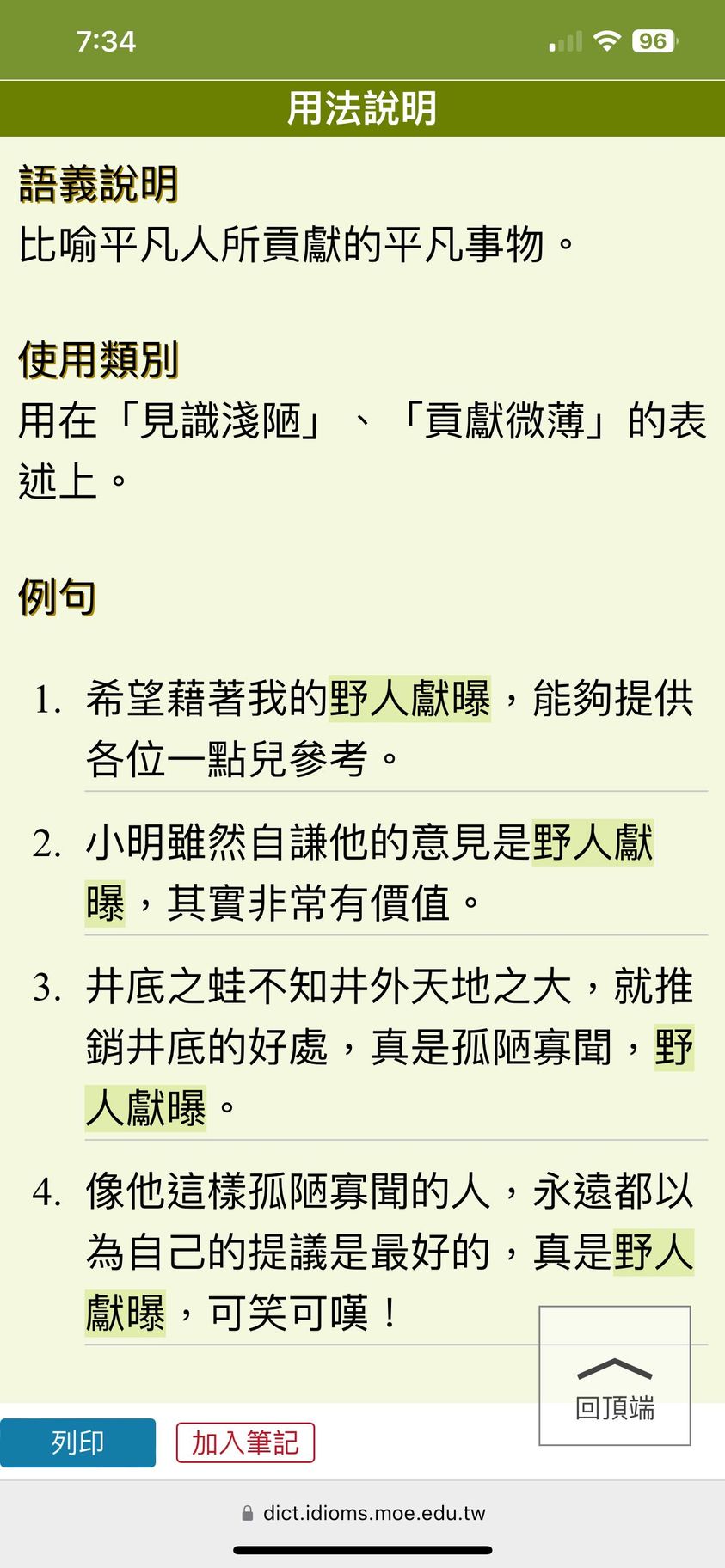Screen dimensions: 725x1568
Task: Tap the 列印 print button
Action: click(x=77, y=1442)
